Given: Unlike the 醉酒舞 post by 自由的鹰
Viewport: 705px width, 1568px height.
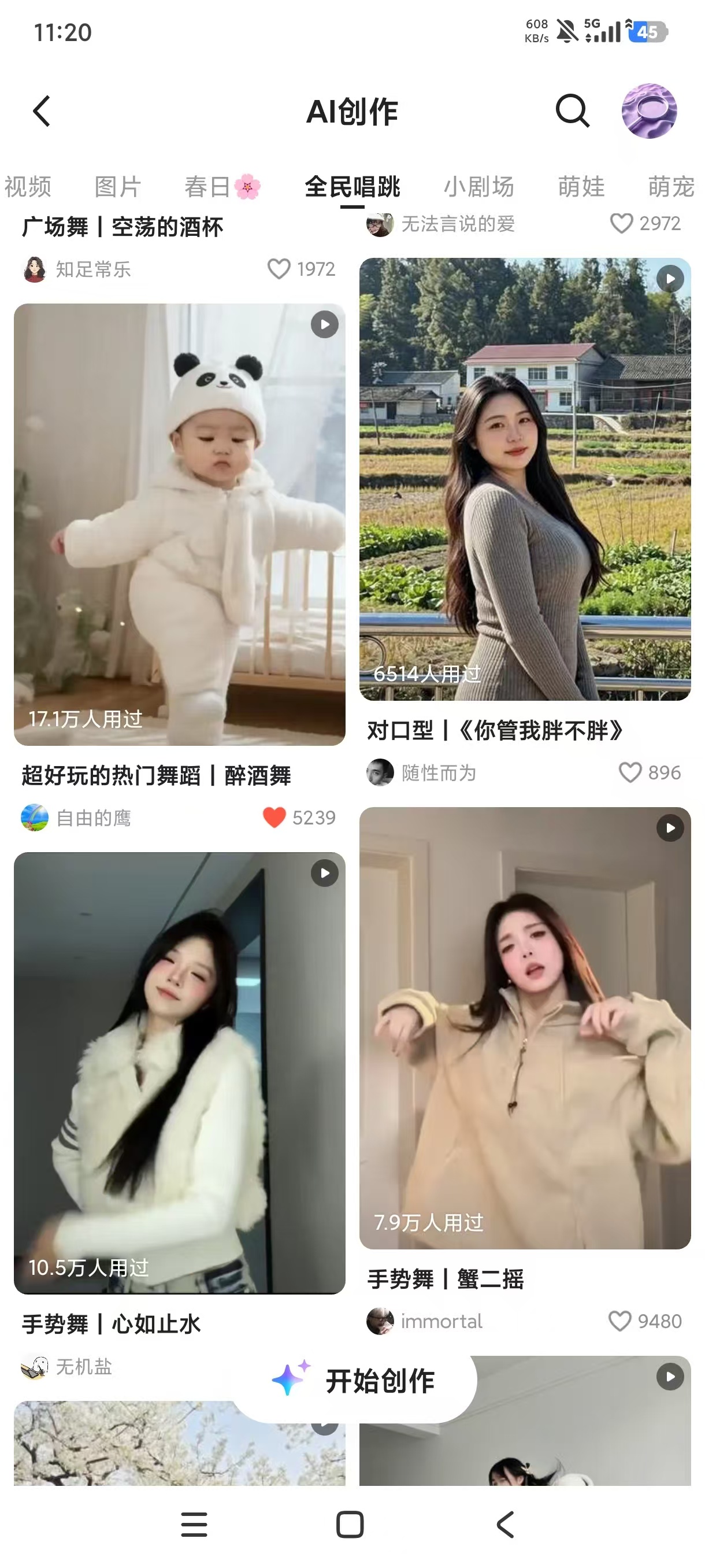Looking at the screenshot, I should coord(274,818).
